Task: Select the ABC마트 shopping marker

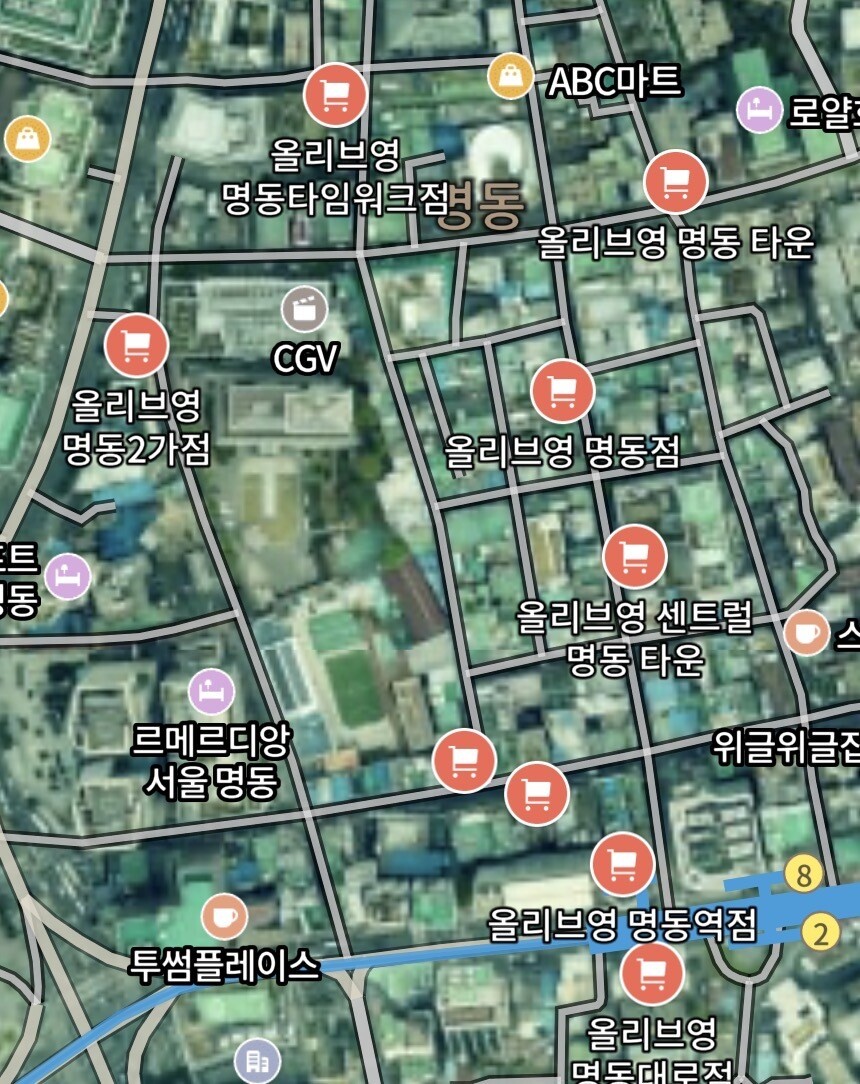Action: tap(510, 76)
